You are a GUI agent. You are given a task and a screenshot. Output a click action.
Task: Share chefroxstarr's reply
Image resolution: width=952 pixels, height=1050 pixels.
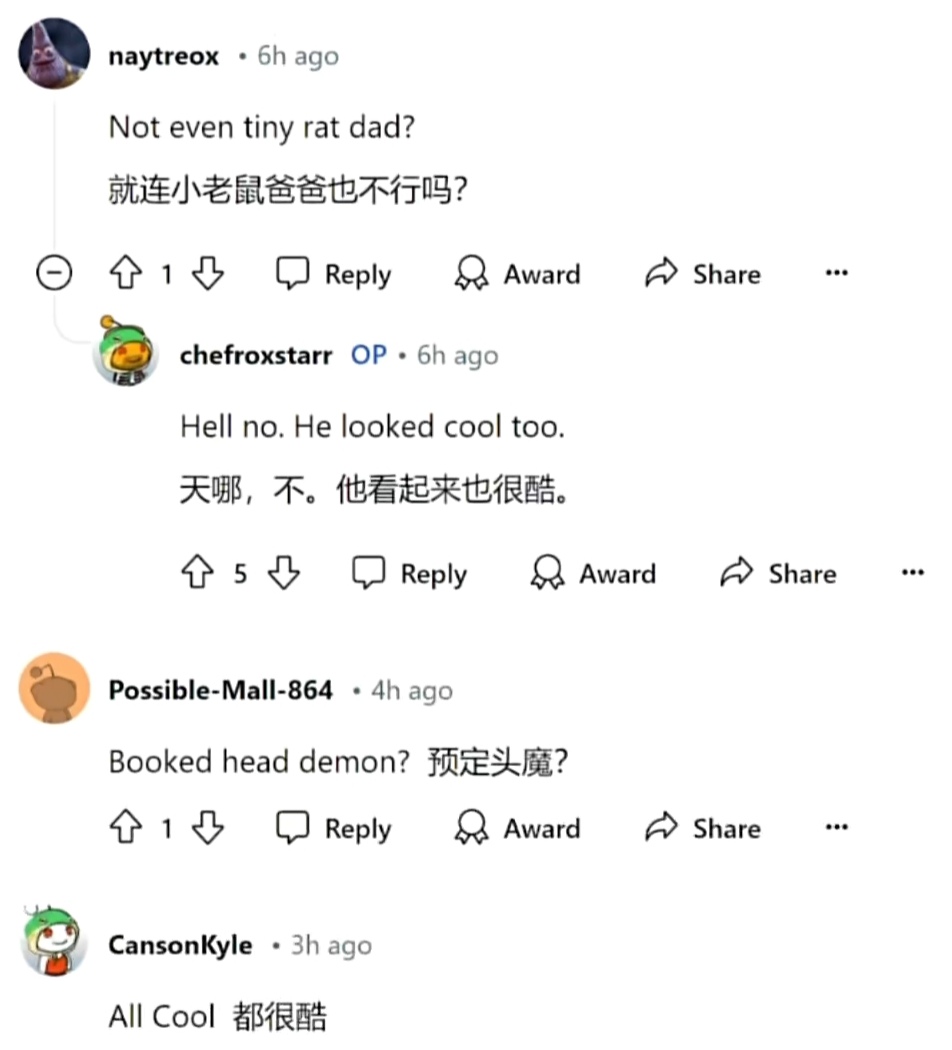coord(778,573)
